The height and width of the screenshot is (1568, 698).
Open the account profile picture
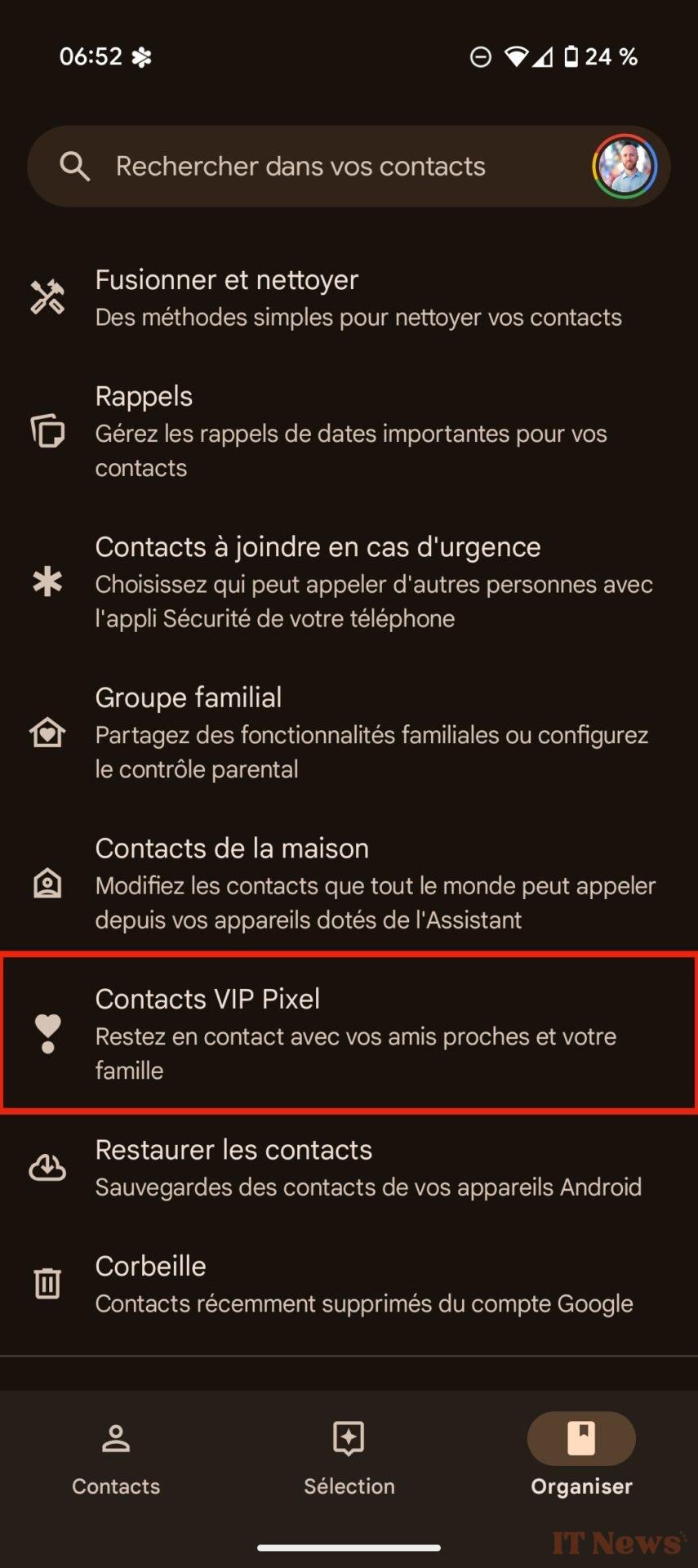click(625, 166)
